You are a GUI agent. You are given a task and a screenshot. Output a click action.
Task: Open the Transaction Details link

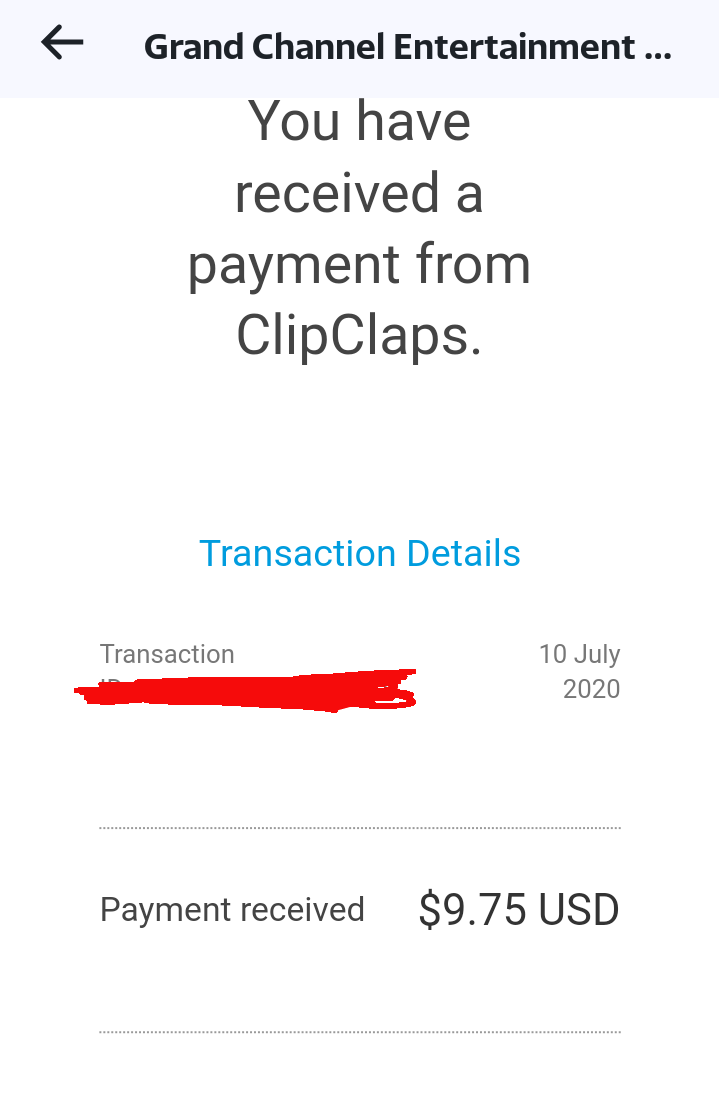360,553
